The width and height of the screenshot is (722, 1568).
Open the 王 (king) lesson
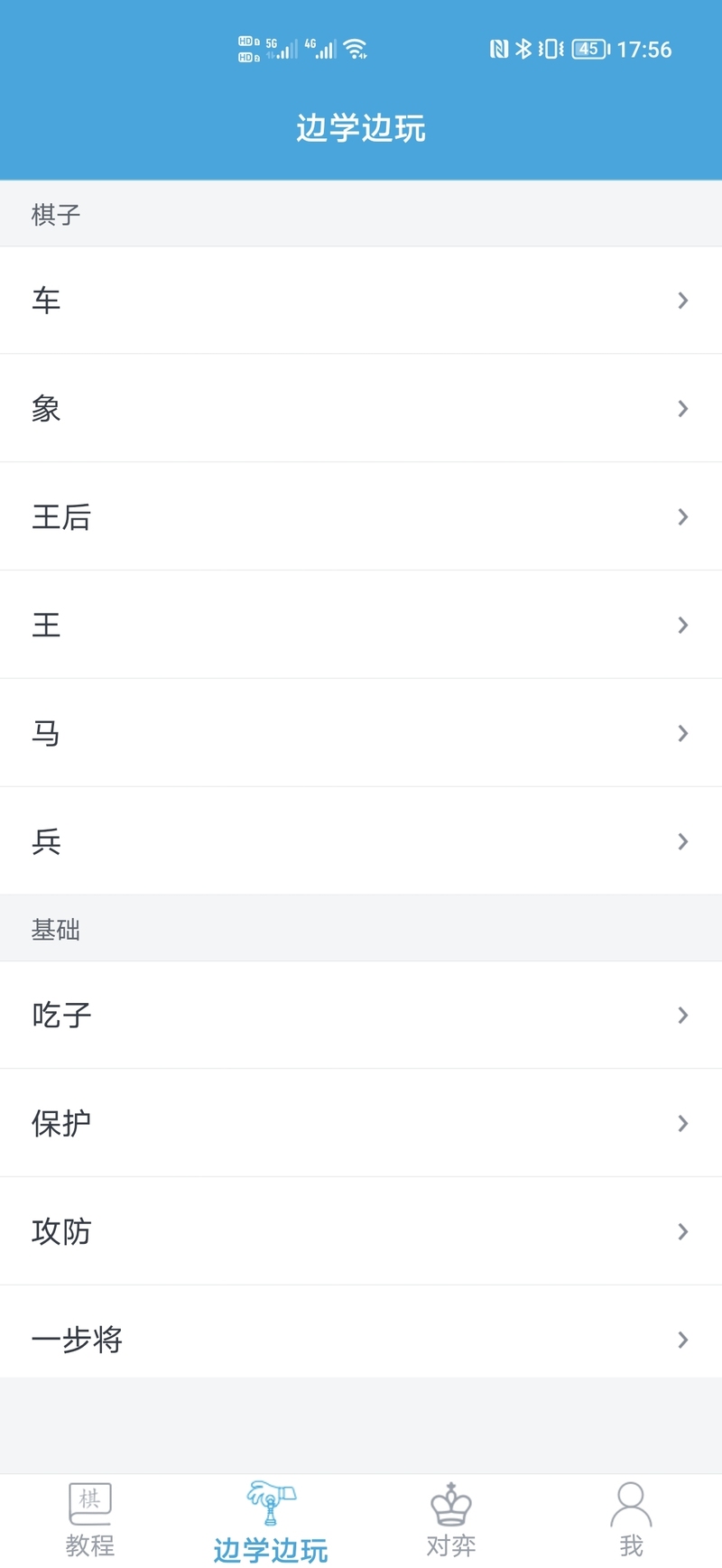pyautogui.click(x=361, y=625)
